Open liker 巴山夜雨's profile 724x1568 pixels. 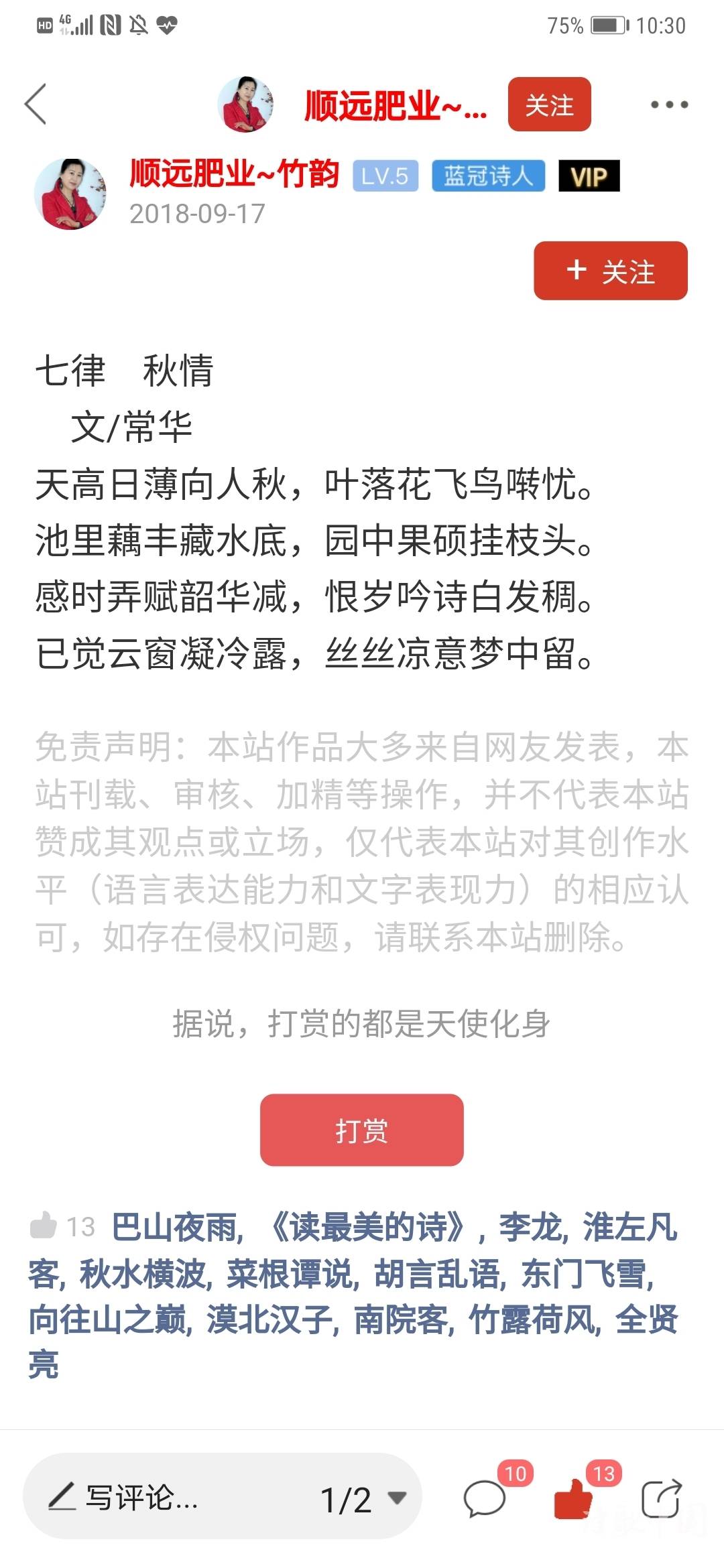point(176,1227)
